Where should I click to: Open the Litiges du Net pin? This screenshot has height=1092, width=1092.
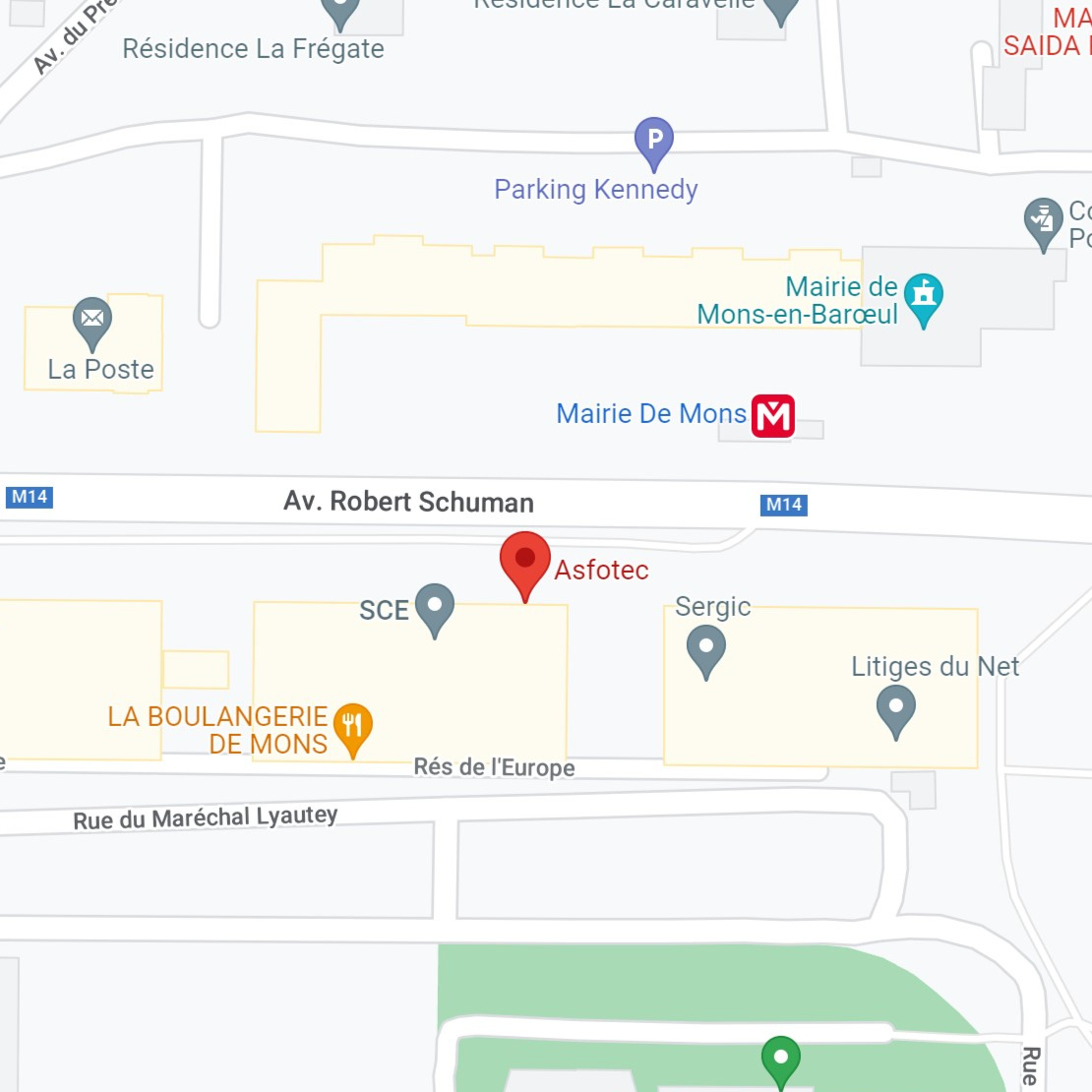pos(895,707)
